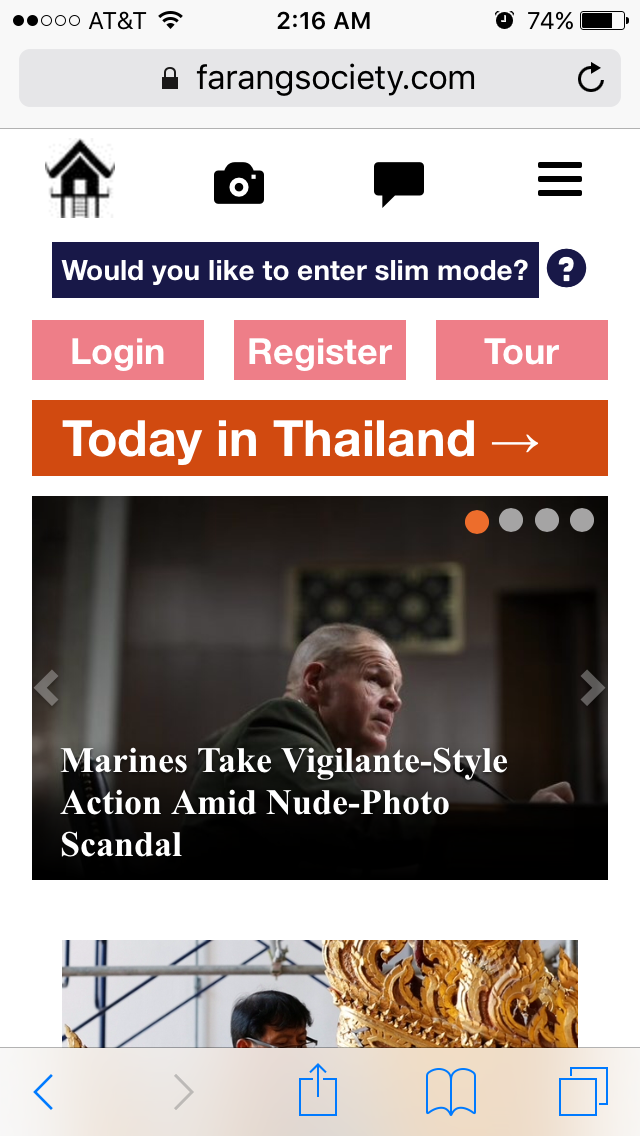Show previous slide with left arrow

pyautogui.click(x=46, y=687)
